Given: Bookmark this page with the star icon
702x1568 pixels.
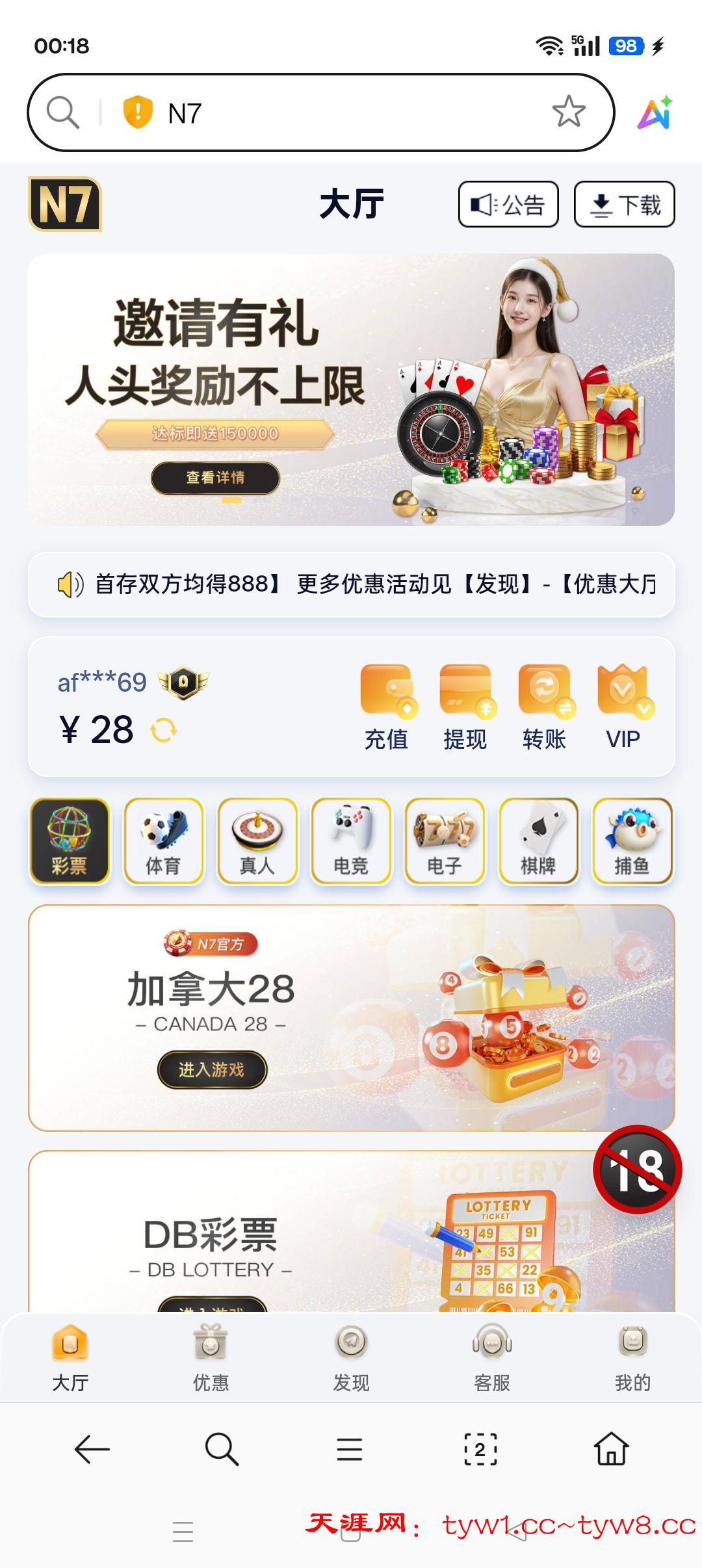Looking at the screenshot, I should [568, 112].
